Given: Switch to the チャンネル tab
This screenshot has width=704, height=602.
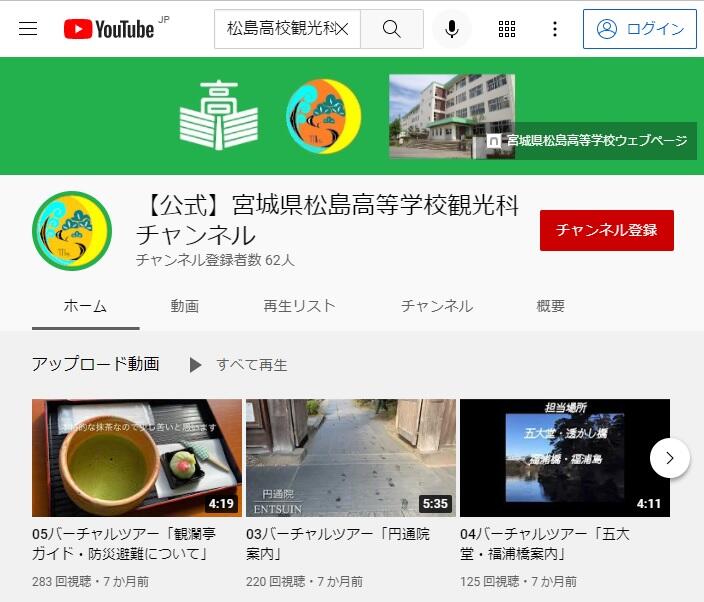Looking at the screenshot, I should [x=437, y=306].
